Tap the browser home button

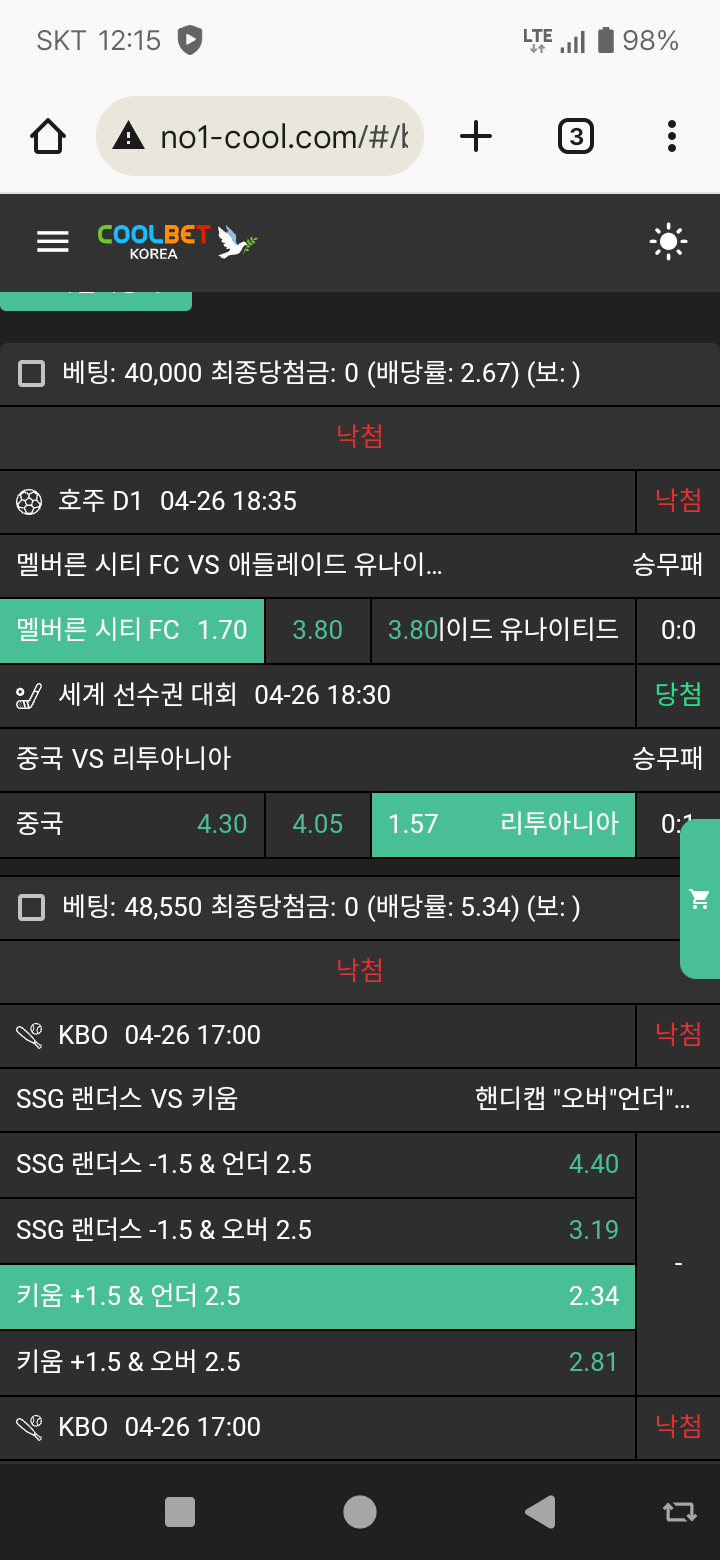tap(48, 136)
